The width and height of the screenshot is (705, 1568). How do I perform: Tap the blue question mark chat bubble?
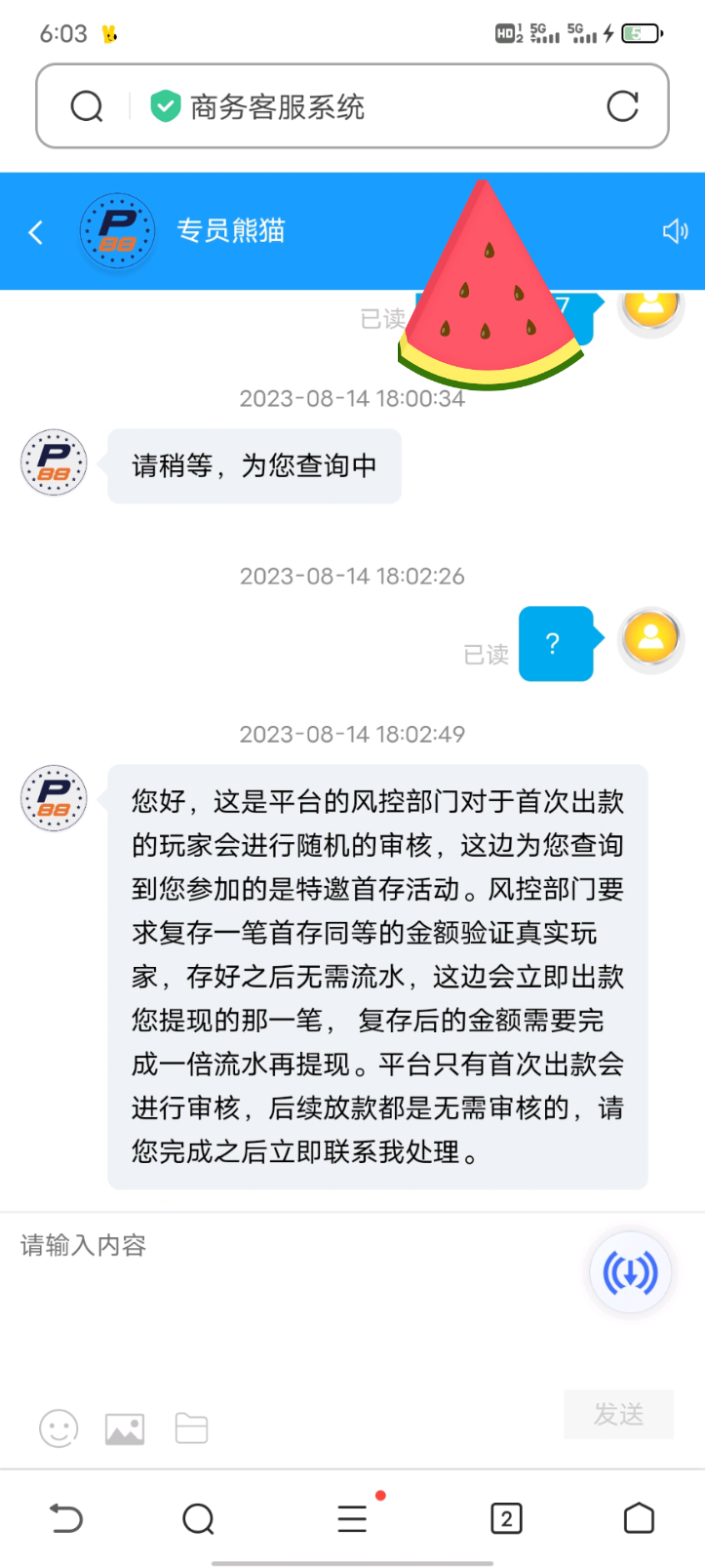point(556,642)
